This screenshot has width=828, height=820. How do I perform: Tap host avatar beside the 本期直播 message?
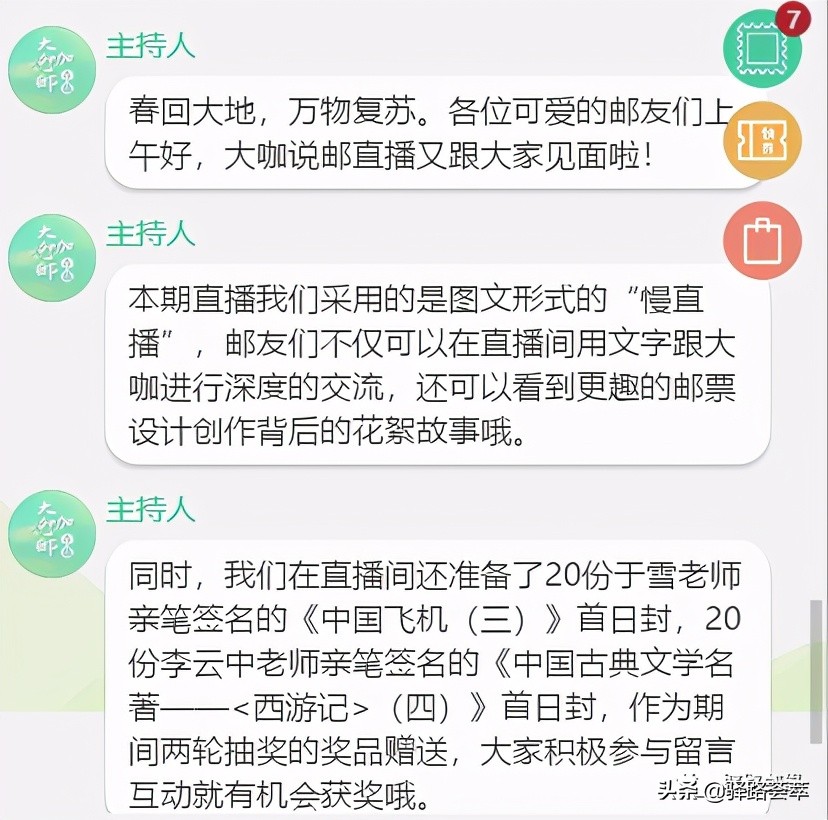[x=52, y=257]
